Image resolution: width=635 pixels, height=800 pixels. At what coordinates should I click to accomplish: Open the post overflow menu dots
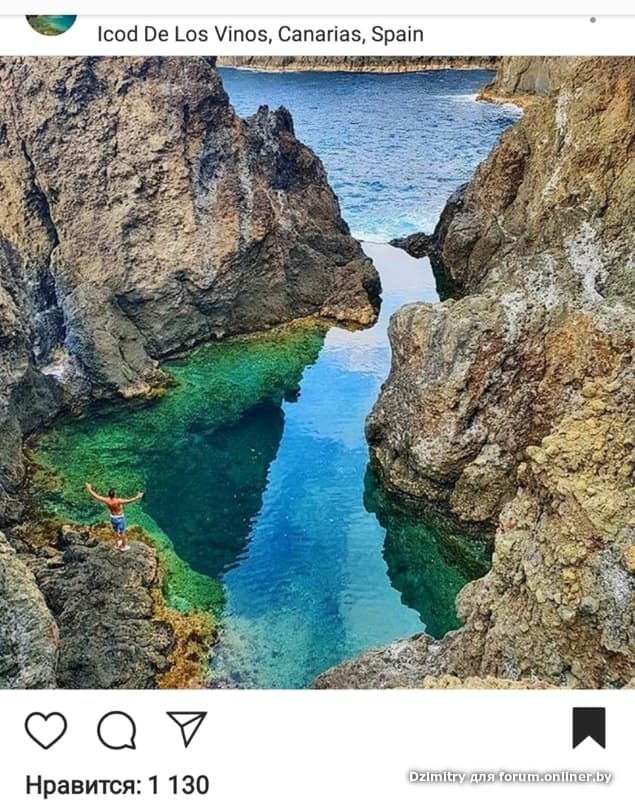point(592,20)
